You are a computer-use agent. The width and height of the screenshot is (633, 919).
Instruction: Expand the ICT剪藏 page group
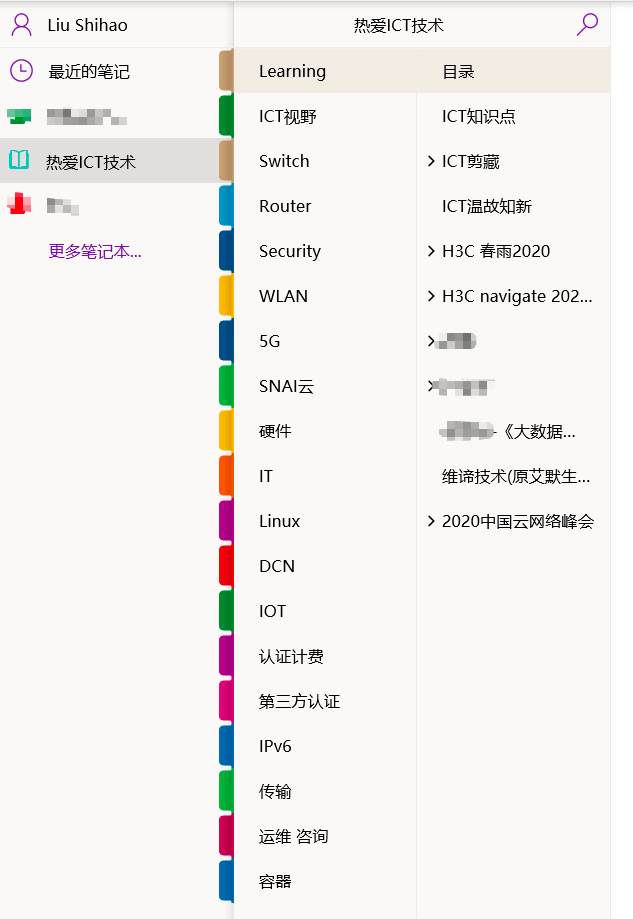click(431, 161)
